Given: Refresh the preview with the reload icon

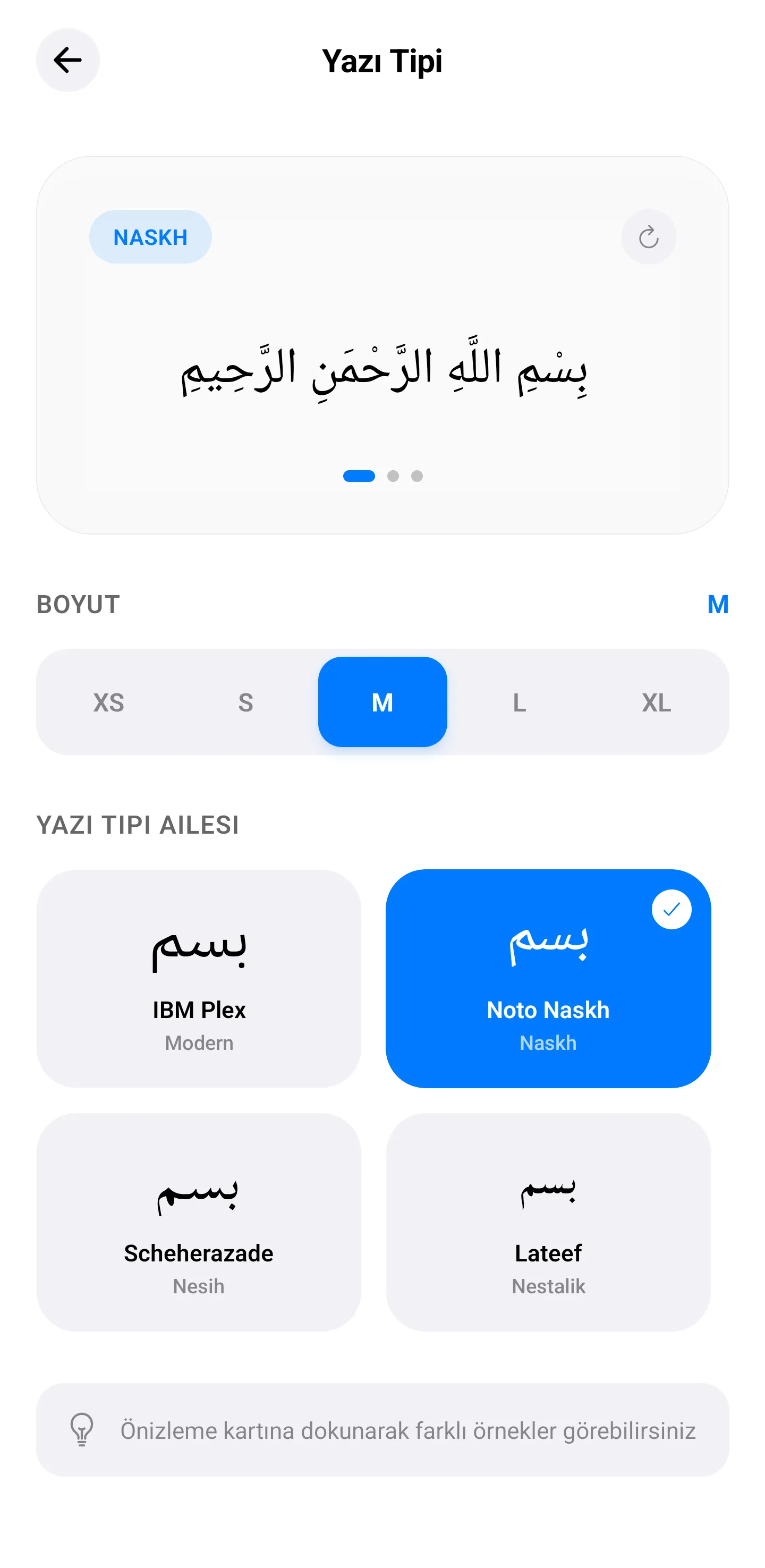Looking at the screenshot, I should tap(648, 237).
